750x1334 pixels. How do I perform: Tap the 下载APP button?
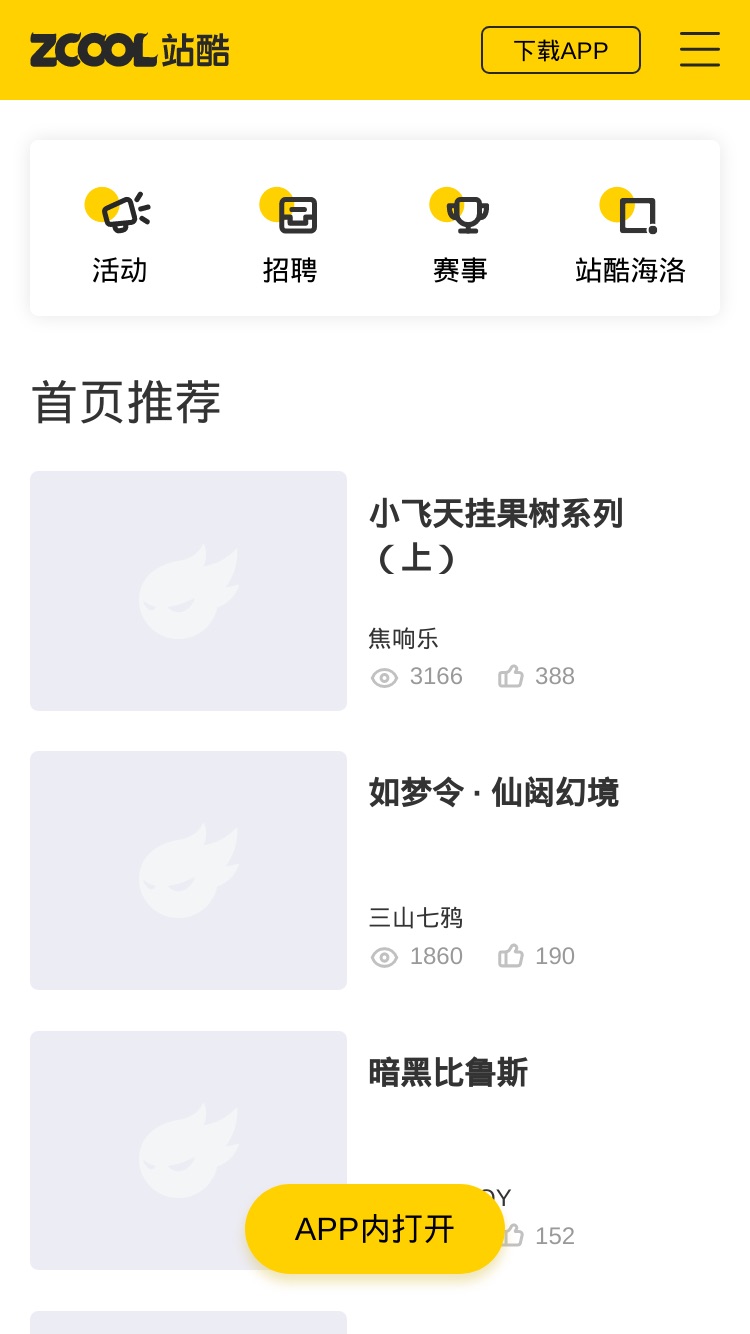561,50
